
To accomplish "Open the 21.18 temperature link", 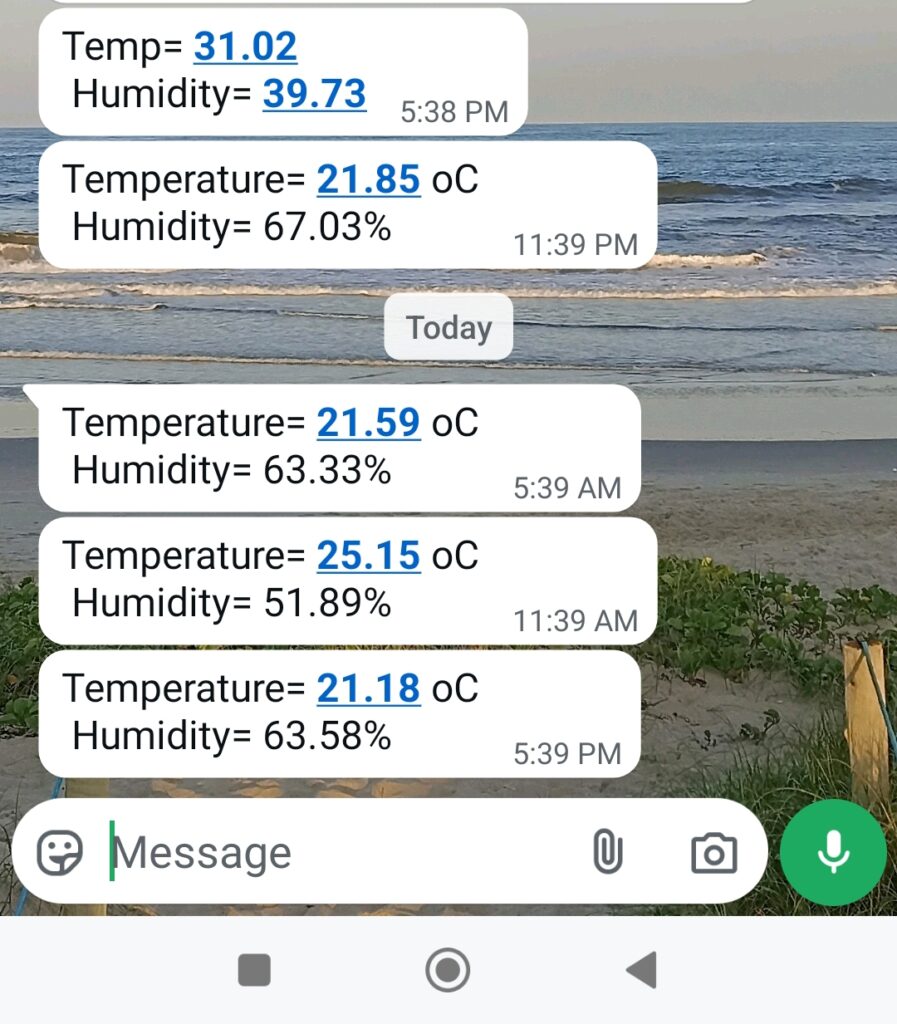I will point(369,688).
